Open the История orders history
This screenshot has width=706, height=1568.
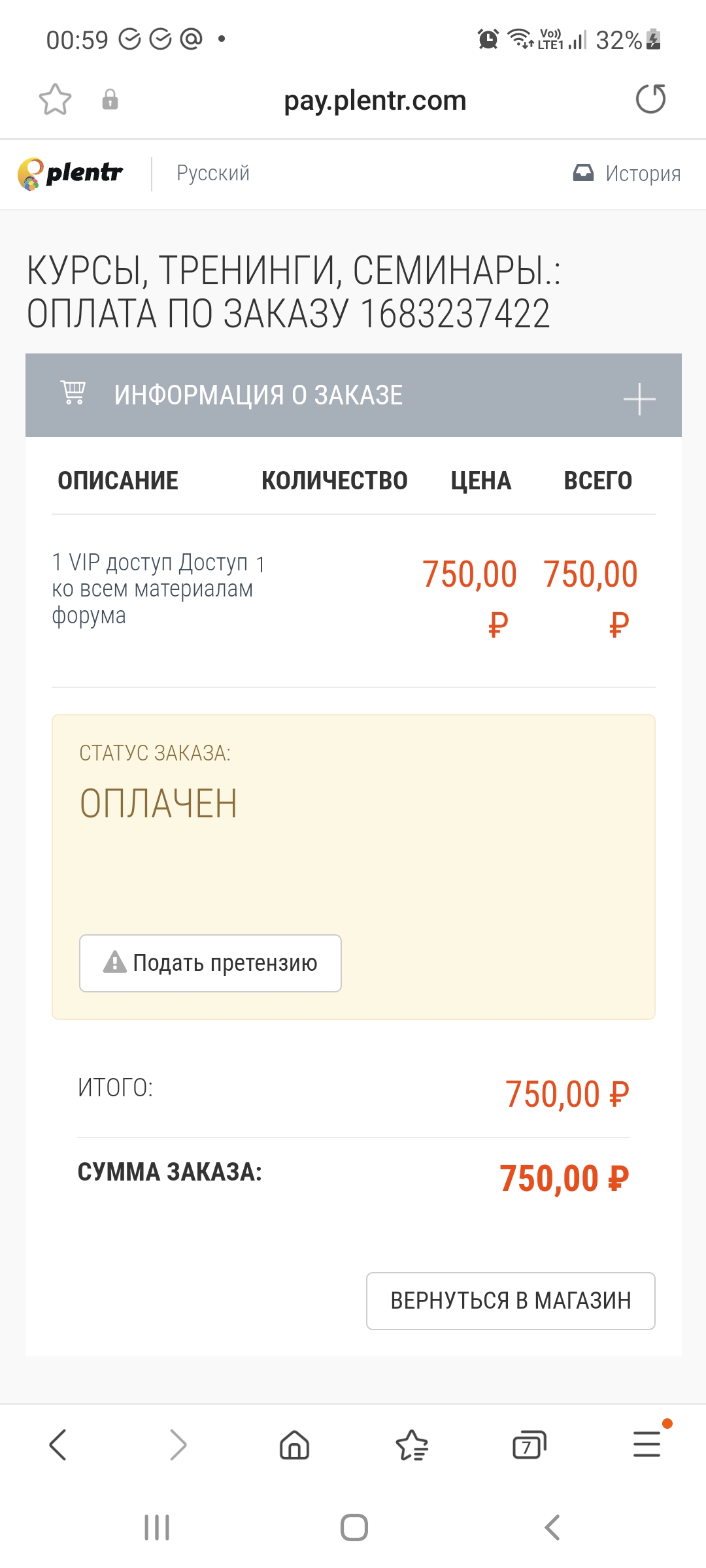(x=627, y=173)
